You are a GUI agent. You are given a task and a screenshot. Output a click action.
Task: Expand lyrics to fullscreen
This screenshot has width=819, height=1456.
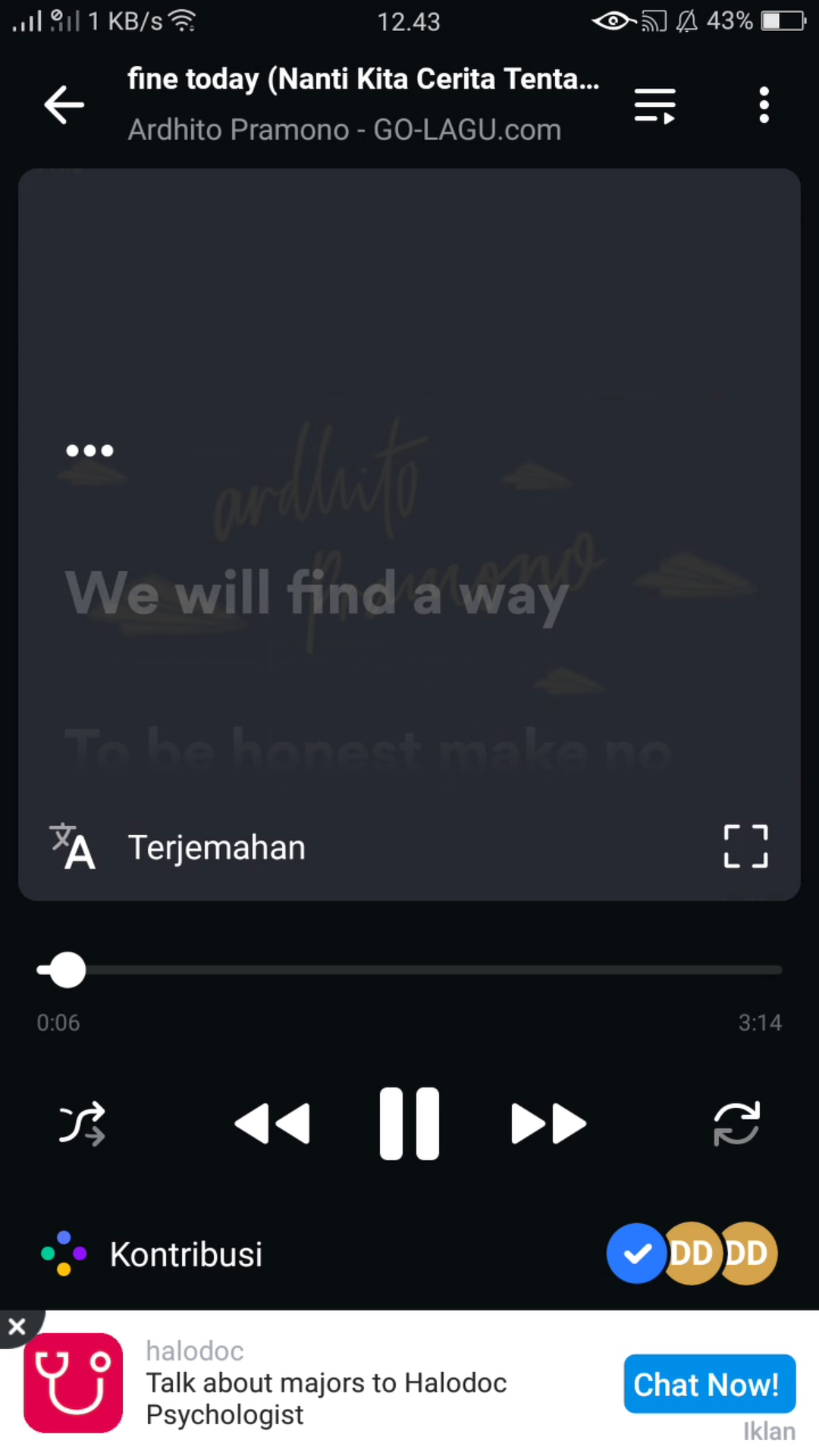coord(745,846)
